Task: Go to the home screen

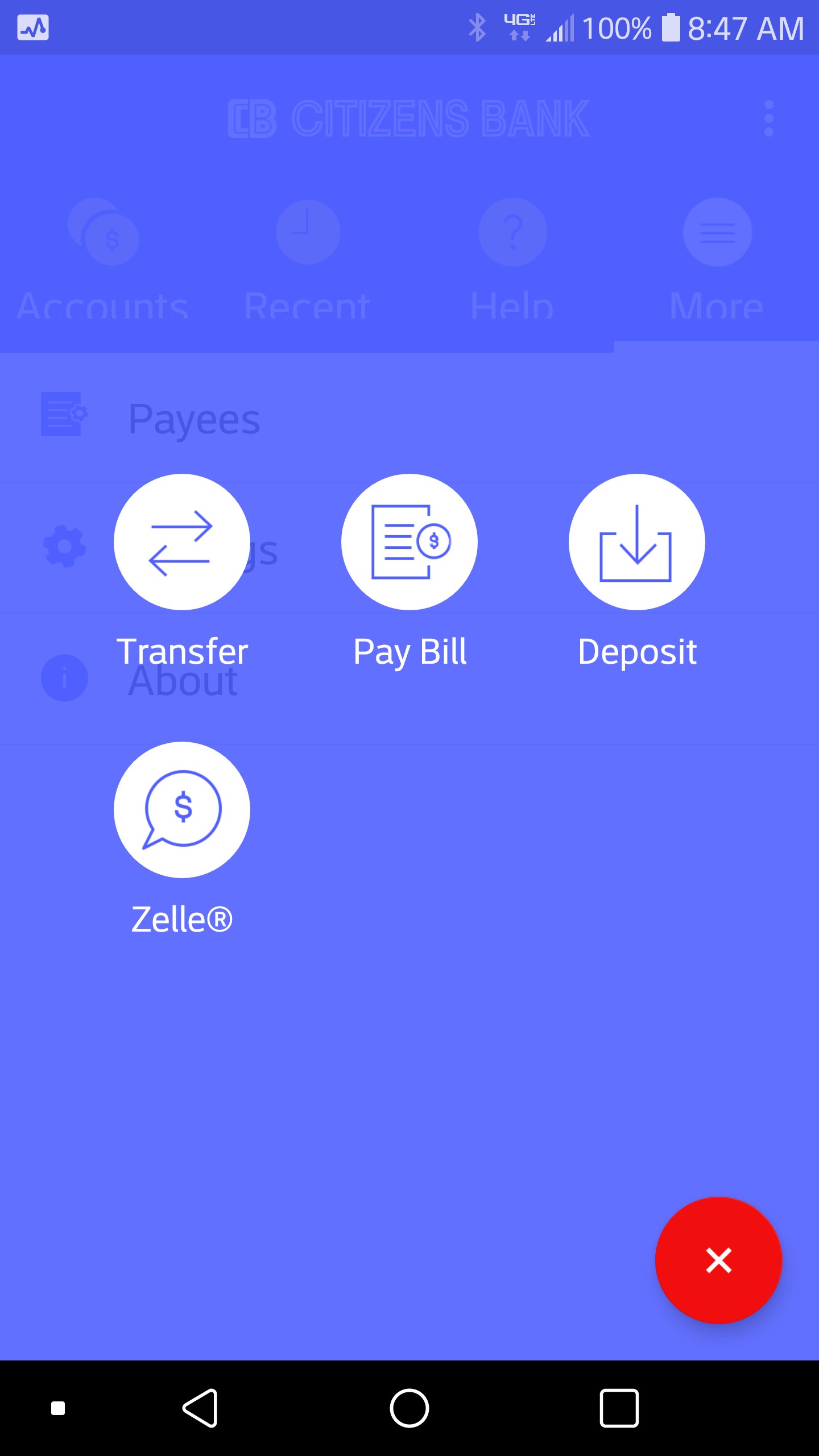Action: pos(409,1408)
